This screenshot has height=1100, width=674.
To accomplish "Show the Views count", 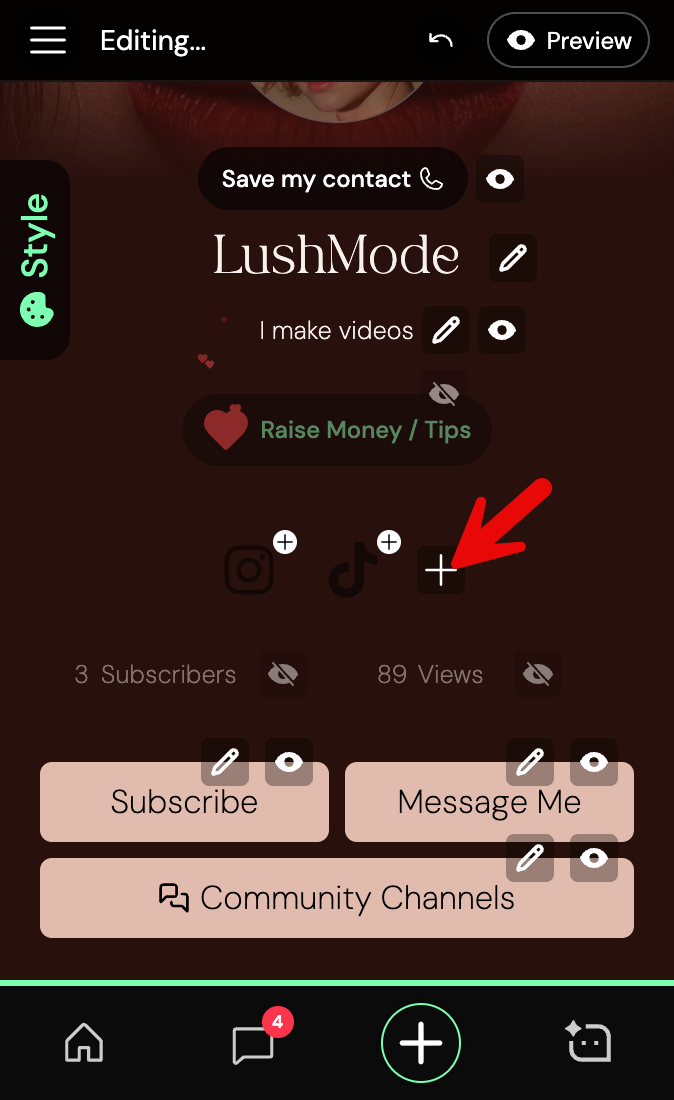I will tap(538, 675).
